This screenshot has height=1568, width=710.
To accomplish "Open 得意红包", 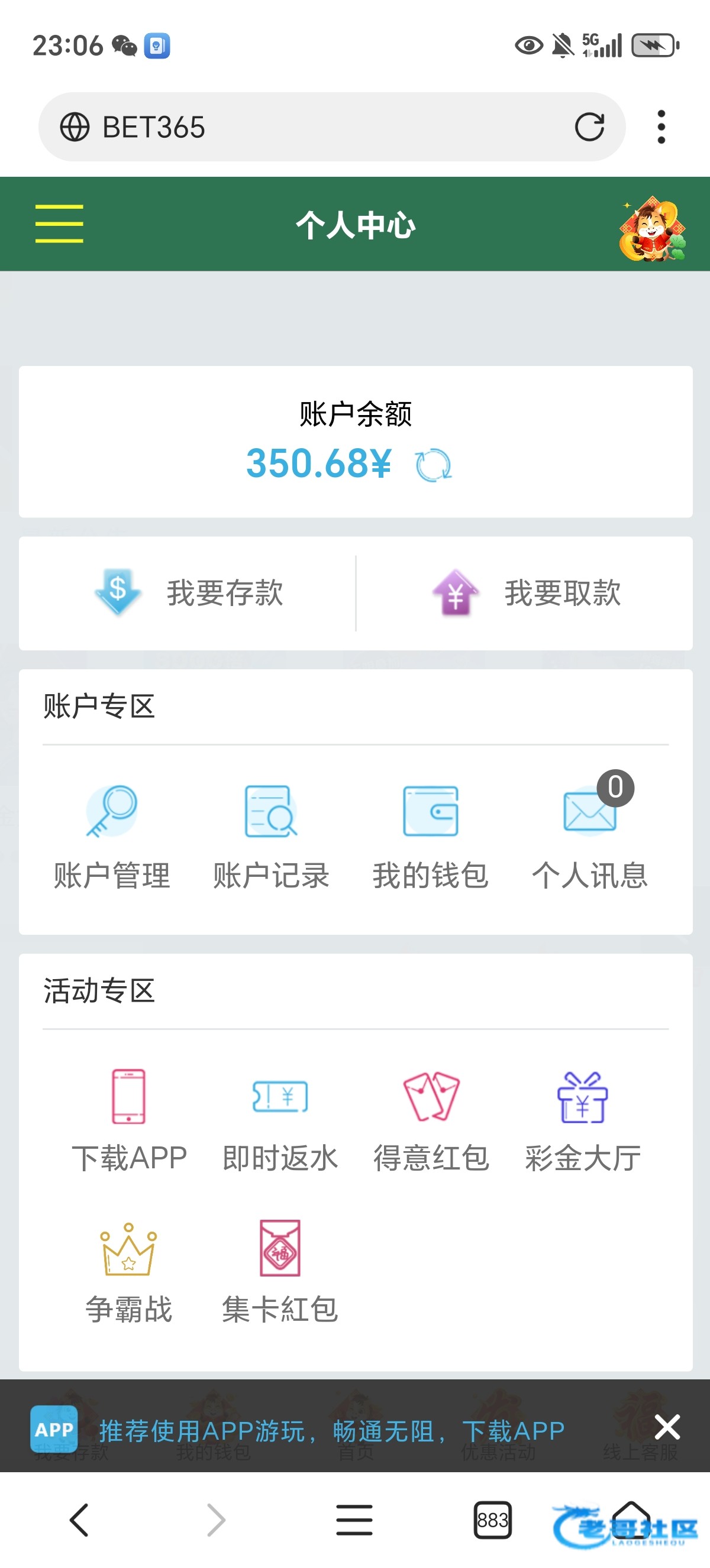I will [431, 1120].
